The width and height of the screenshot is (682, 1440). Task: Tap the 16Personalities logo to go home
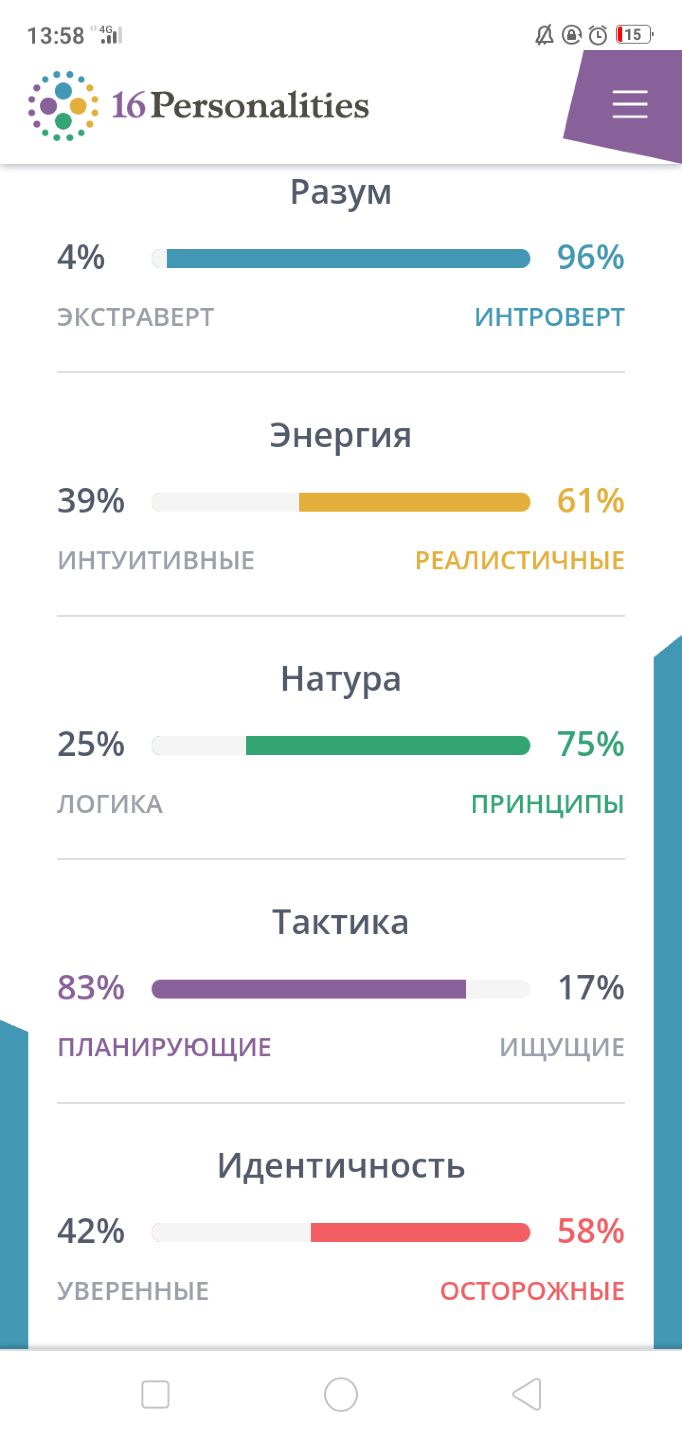pyautogui.click(x=198, y=105)
